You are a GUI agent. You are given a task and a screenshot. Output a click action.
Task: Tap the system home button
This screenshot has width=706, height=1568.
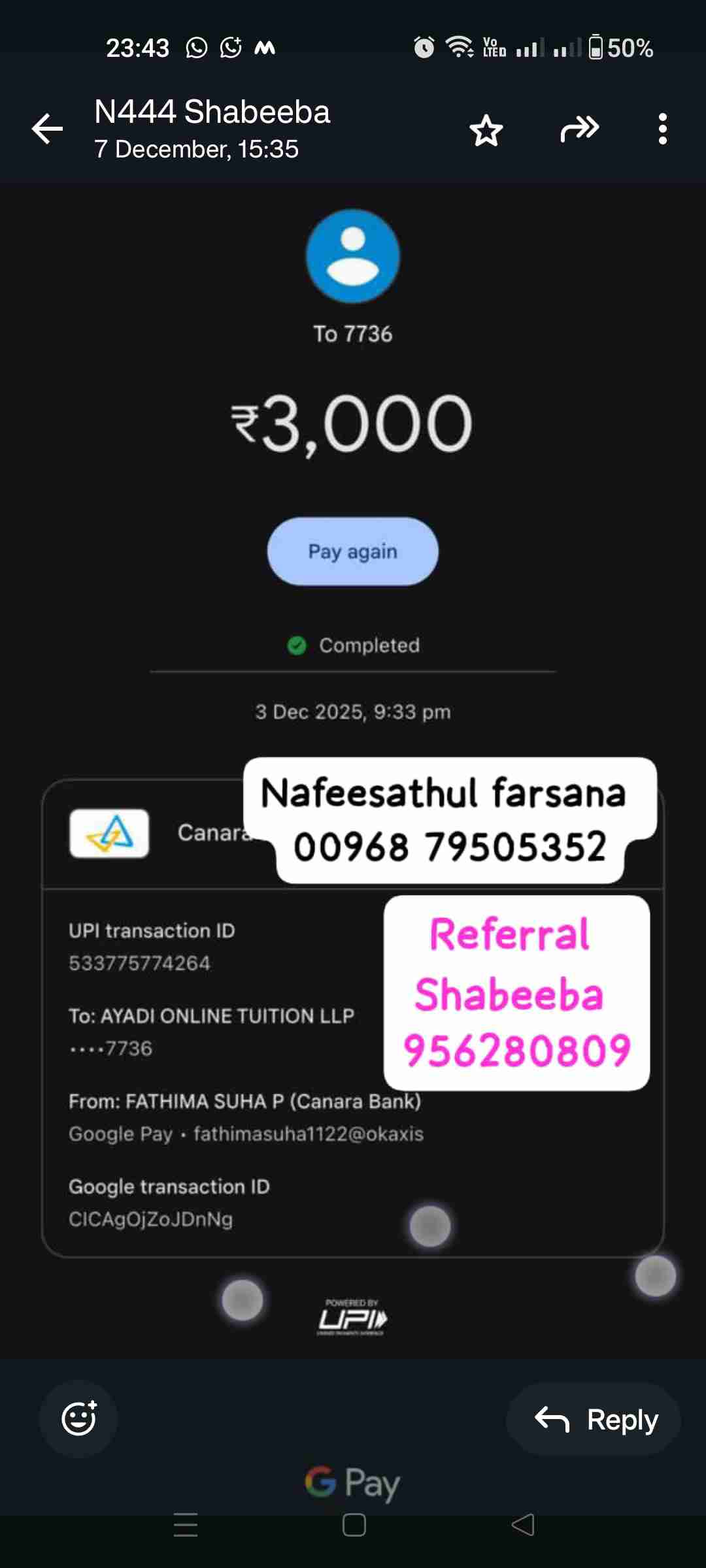354,1525
